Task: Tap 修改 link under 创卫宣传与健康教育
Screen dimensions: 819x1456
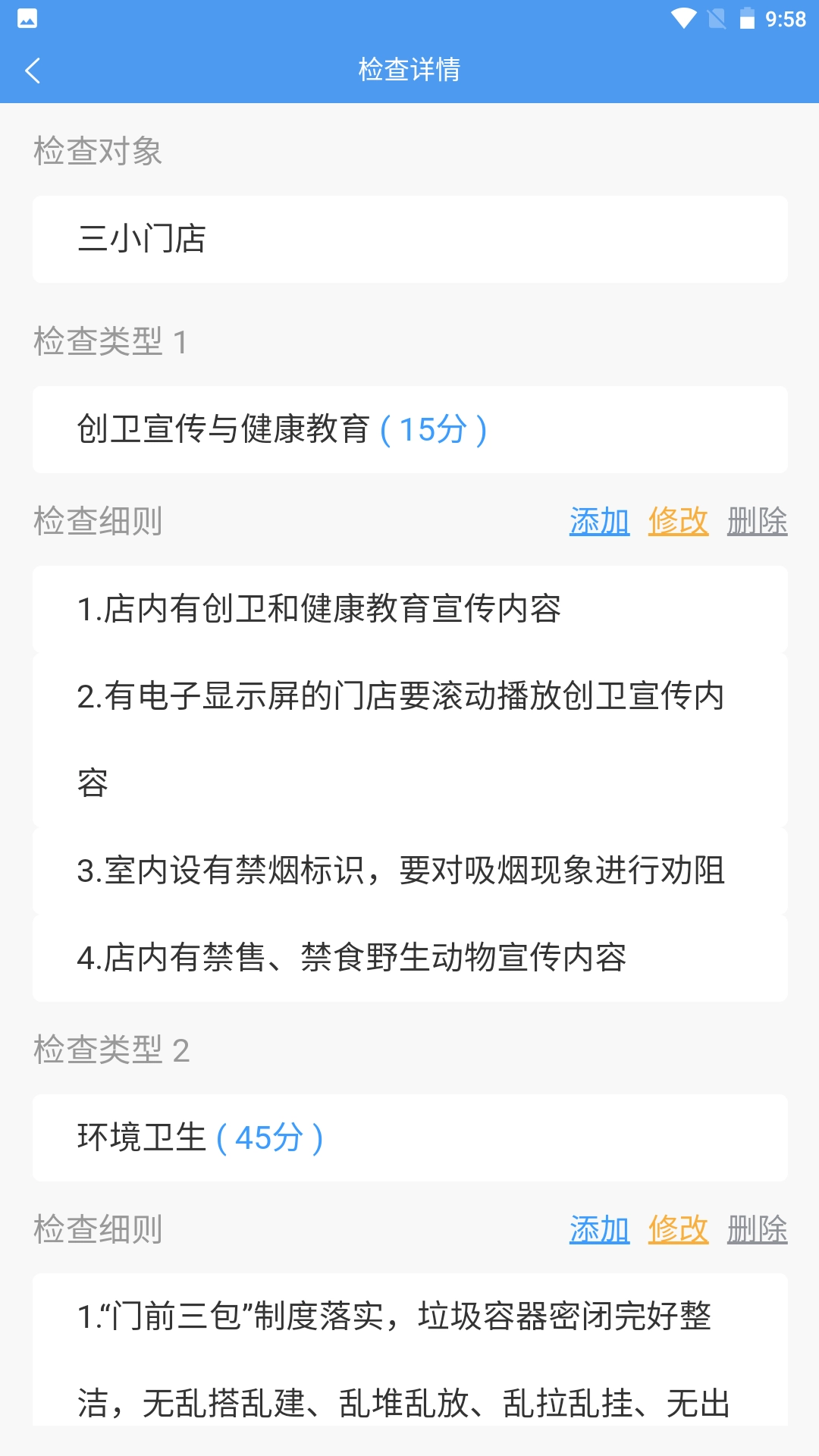Action: (678, 521)
